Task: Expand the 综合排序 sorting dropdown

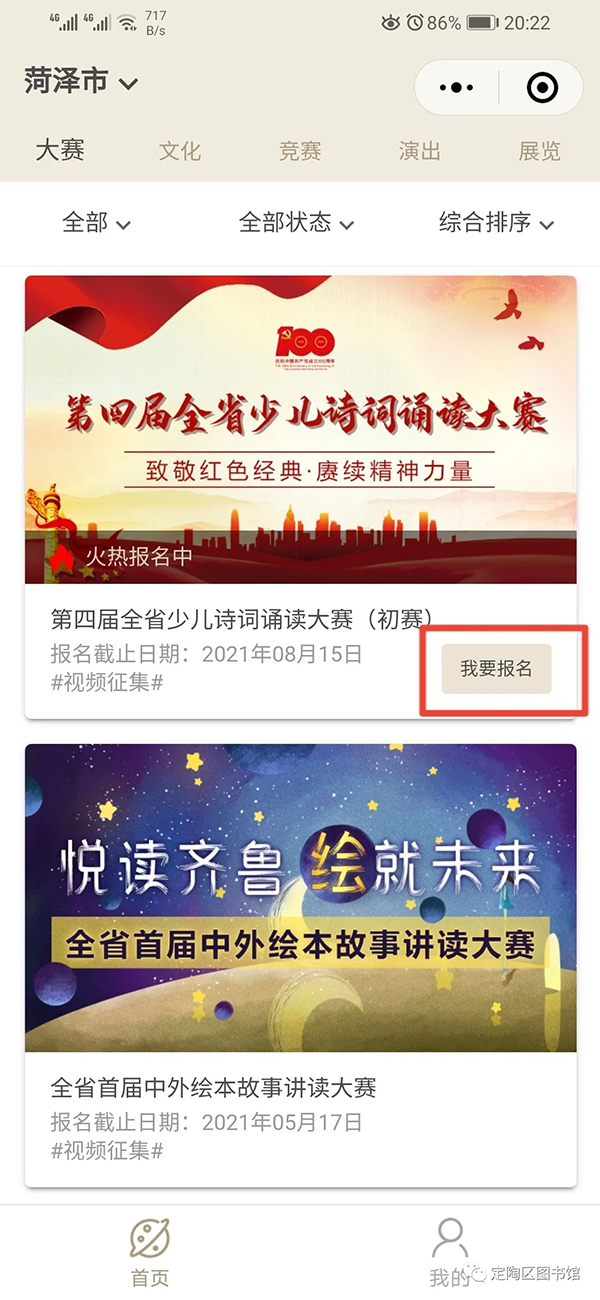Action: 496,223
